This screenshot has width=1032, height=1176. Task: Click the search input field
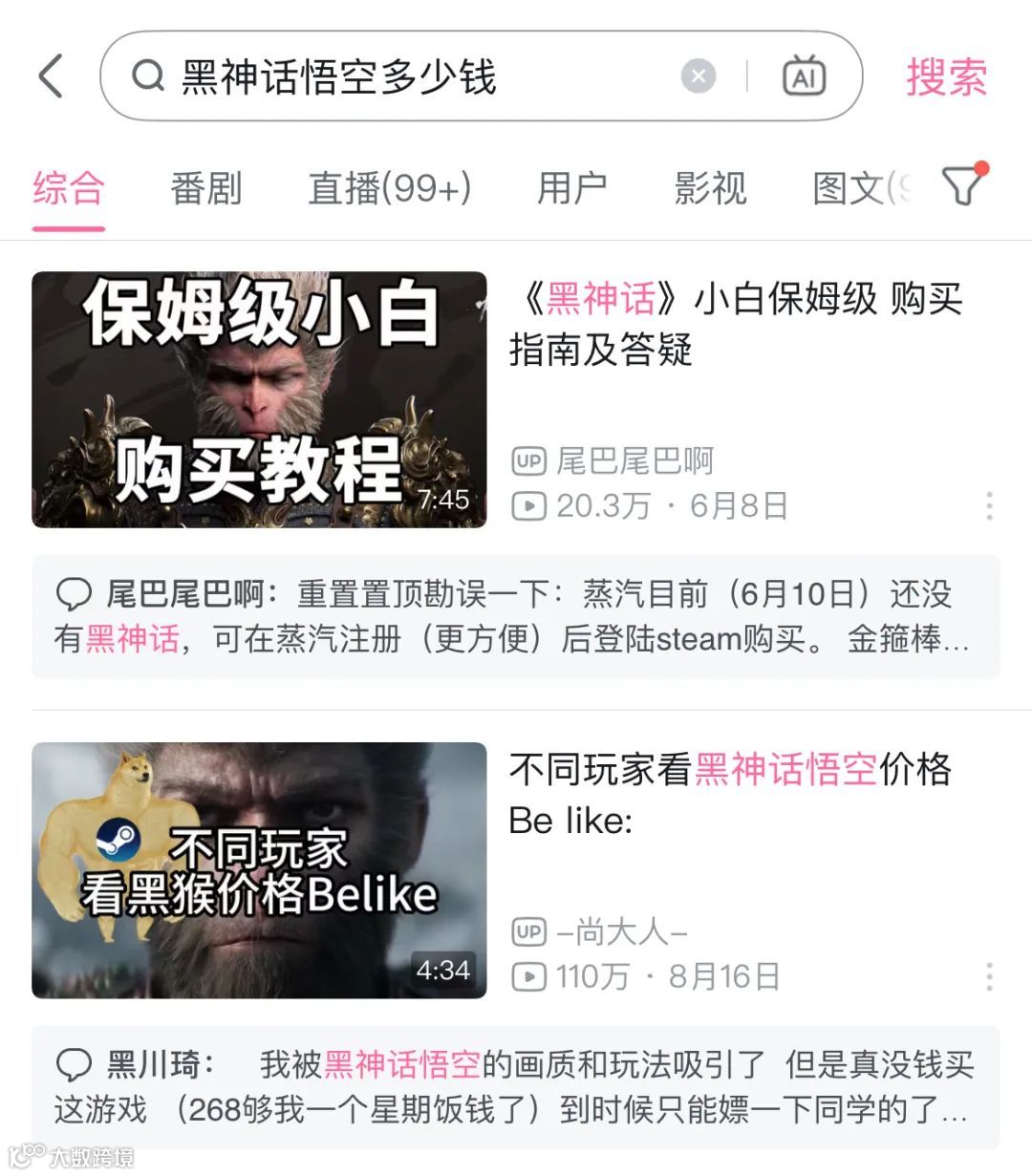coord(382,75)
